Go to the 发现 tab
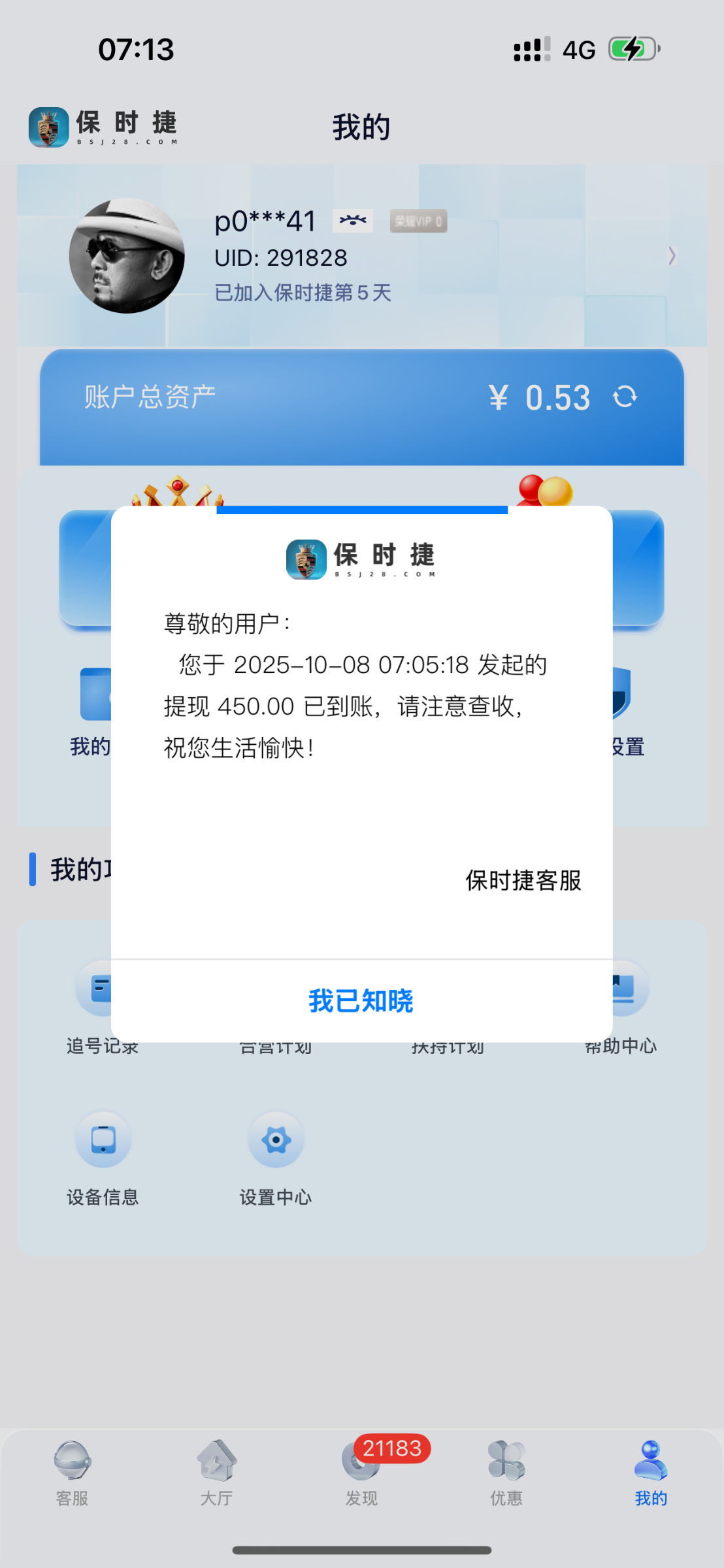 361,1473
